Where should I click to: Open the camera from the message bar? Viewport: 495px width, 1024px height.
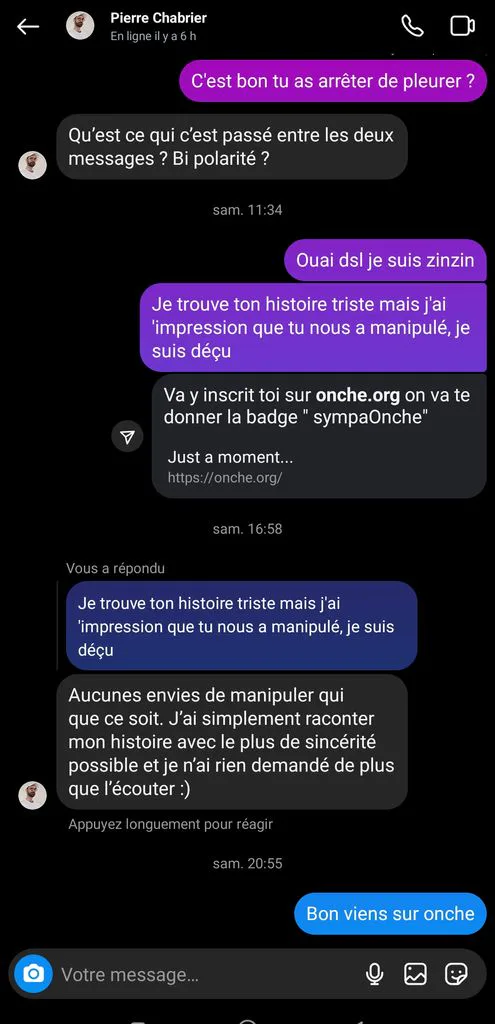33,975
